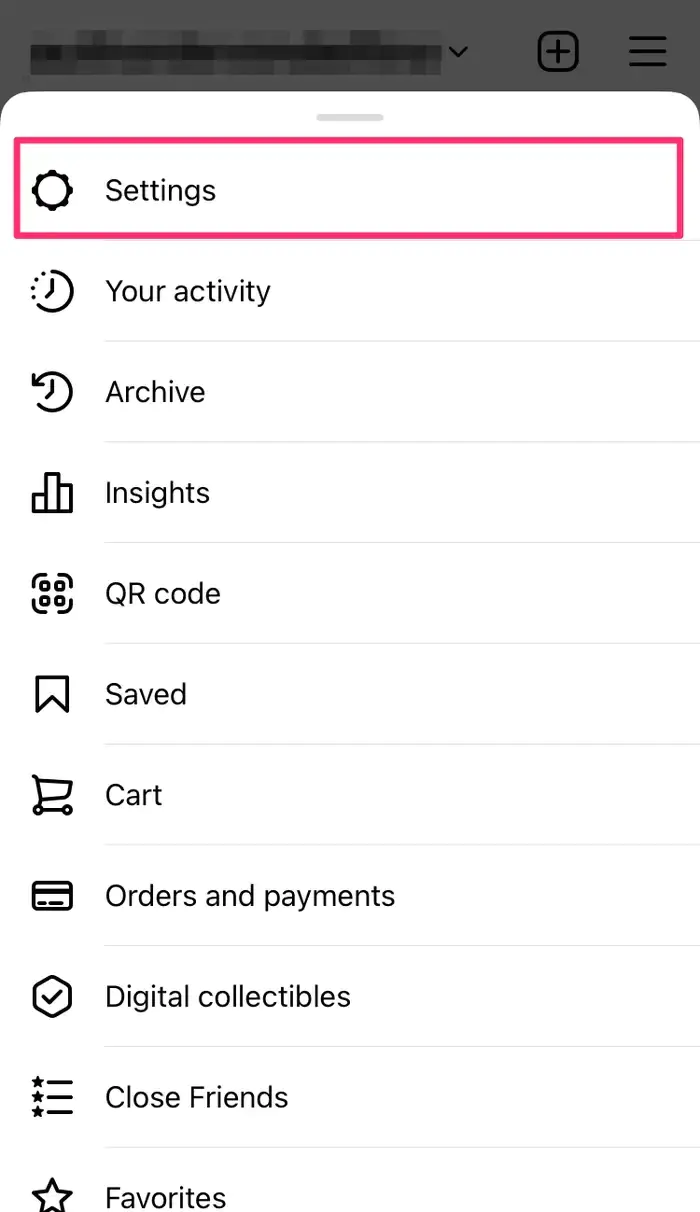Image resolution: width=700 pixels, height=1212 pixels.
Task: Tap the create new post plus icon
Action: pos(558,52)
